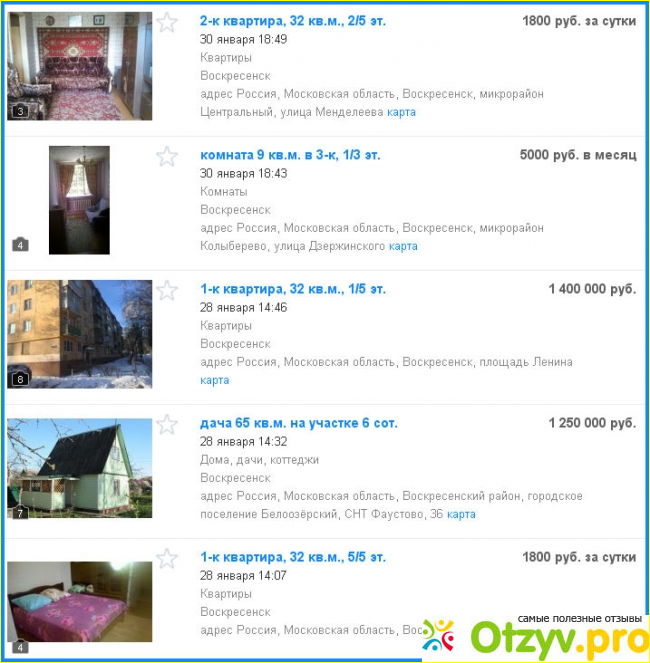Star the комната 9 кв.м. listing
The height and width of the screenshot is (663, 650).
point(167,156)
